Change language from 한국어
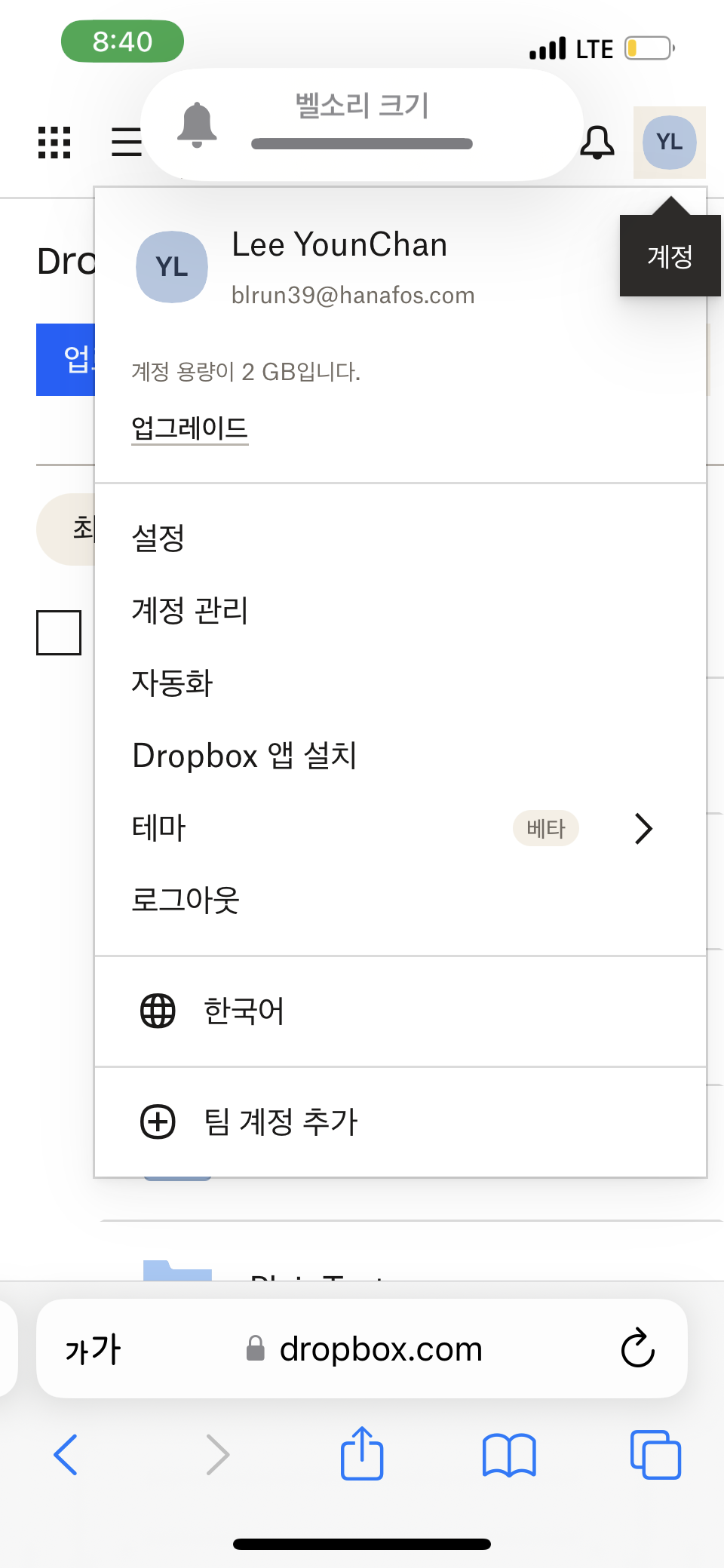The width and height of the screenshot is (724, 1568). 400,1011
